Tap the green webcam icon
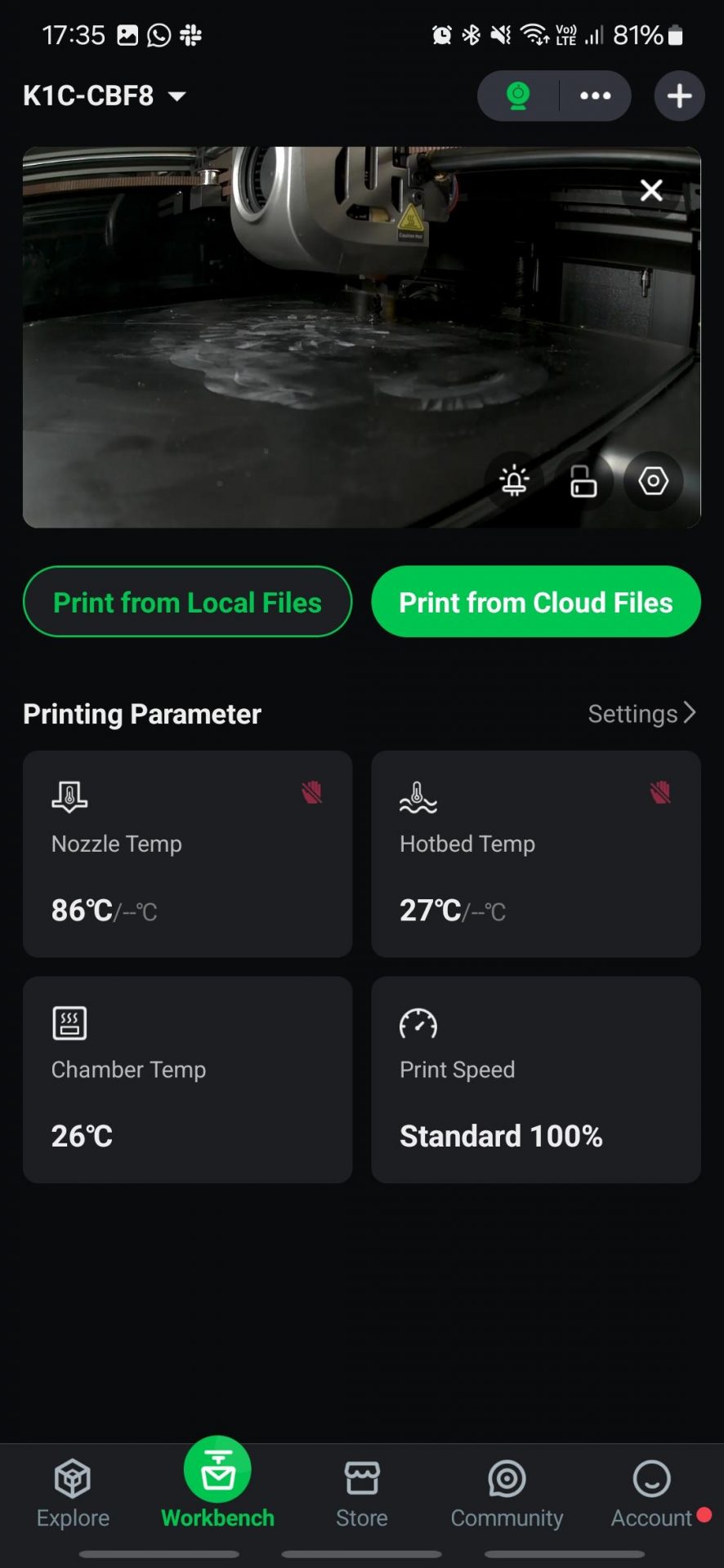 pyautogui.click(x=518, y=96)
